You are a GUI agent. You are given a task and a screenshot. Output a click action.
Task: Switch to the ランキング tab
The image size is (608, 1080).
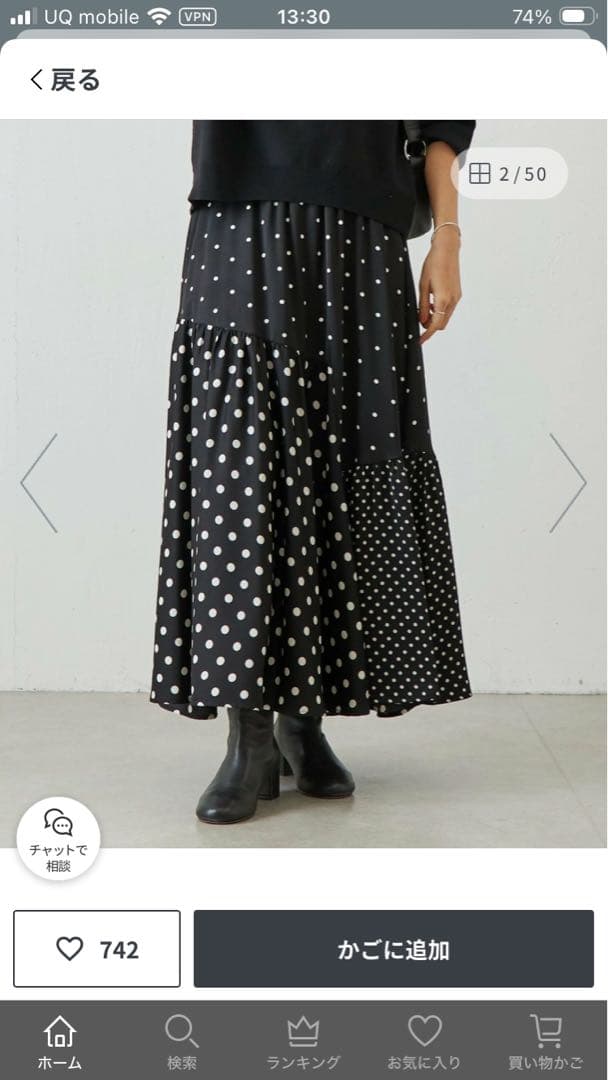click(x=303, y=1042)
